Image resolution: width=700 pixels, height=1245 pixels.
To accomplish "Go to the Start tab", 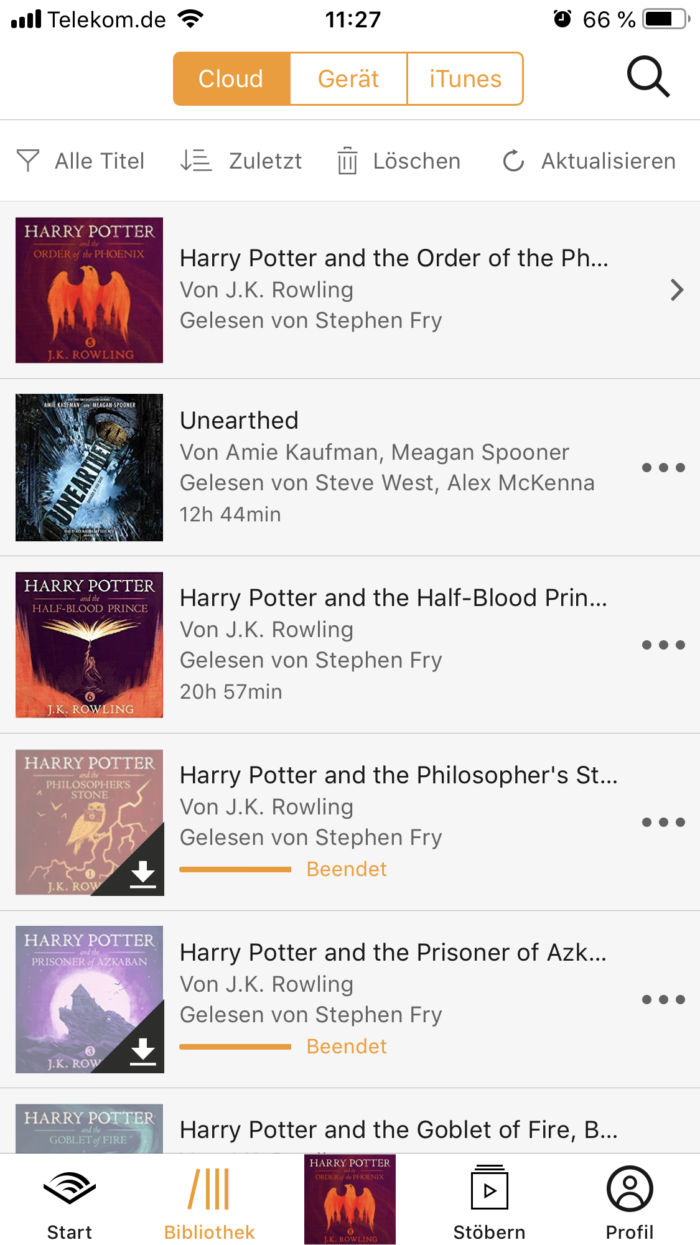I will coord(69,1203).
